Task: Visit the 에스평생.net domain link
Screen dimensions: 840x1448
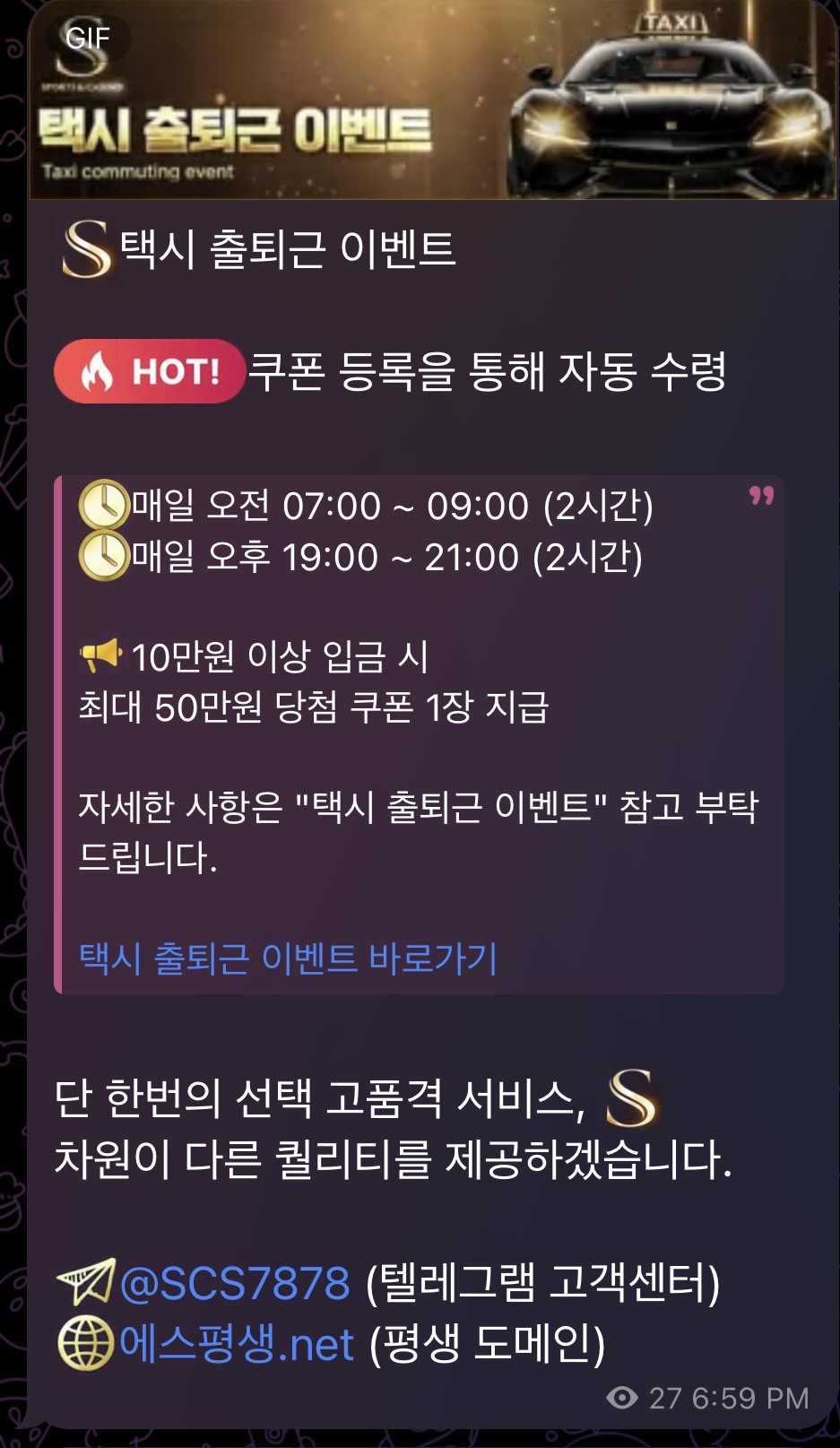Action: coord(237,1344)
